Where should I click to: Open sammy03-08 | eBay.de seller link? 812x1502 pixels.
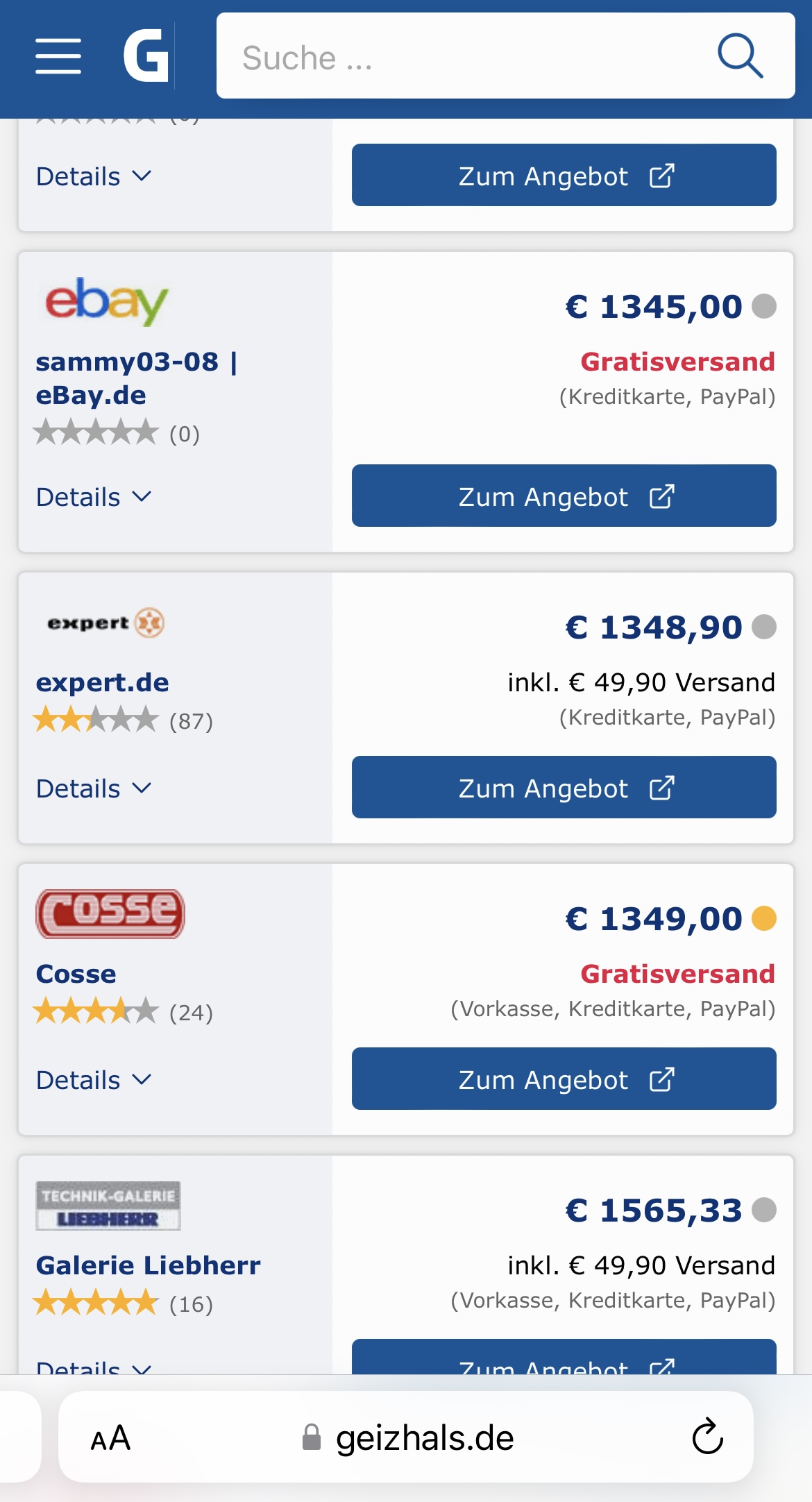pos(136,378)
